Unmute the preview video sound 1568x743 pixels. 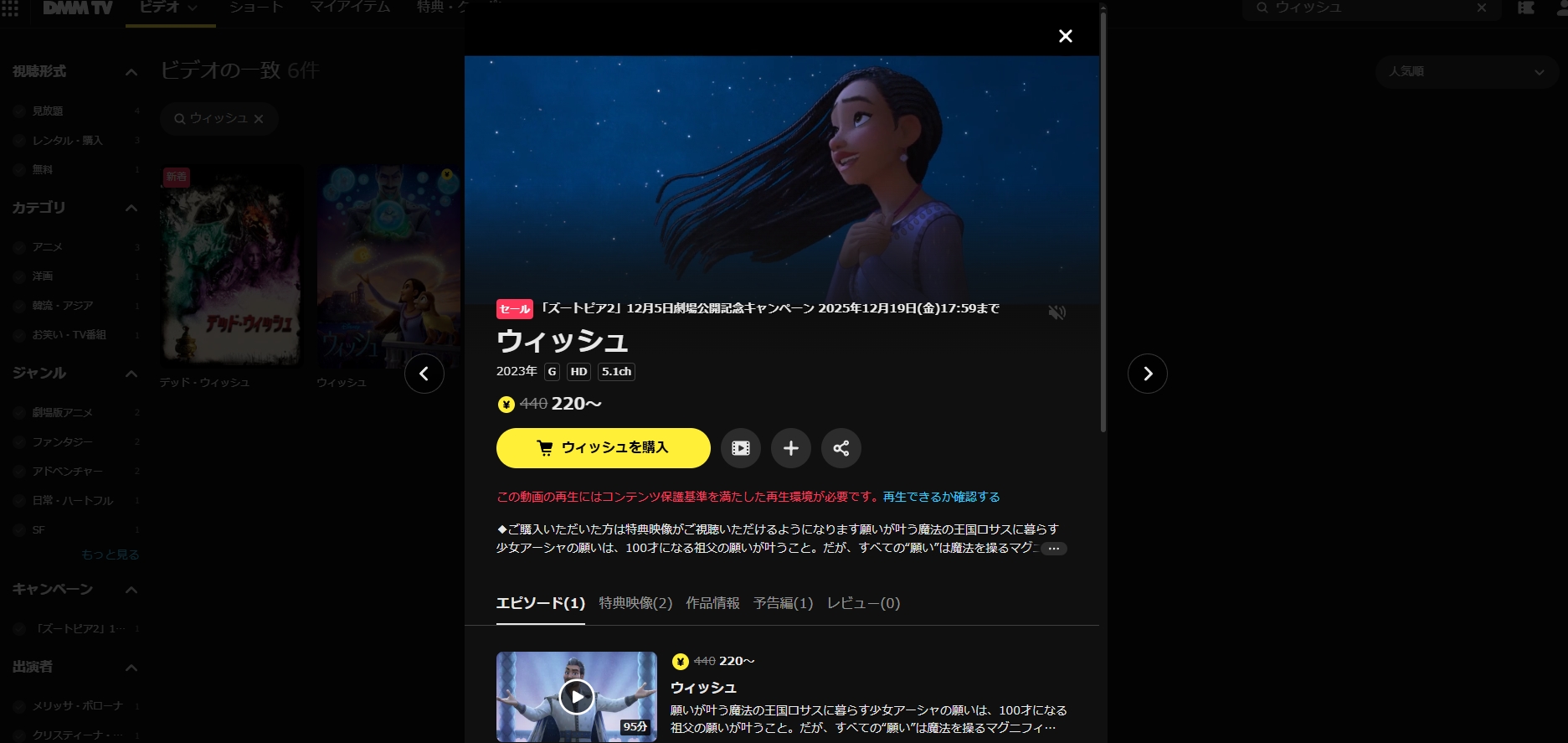click(x=1056, y=312)
